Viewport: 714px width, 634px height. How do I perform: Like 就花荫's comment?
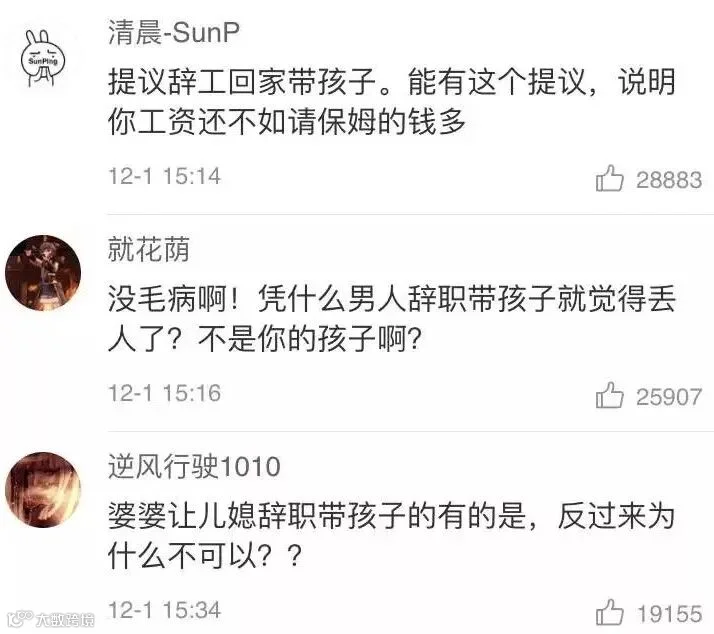pos(610,395)
